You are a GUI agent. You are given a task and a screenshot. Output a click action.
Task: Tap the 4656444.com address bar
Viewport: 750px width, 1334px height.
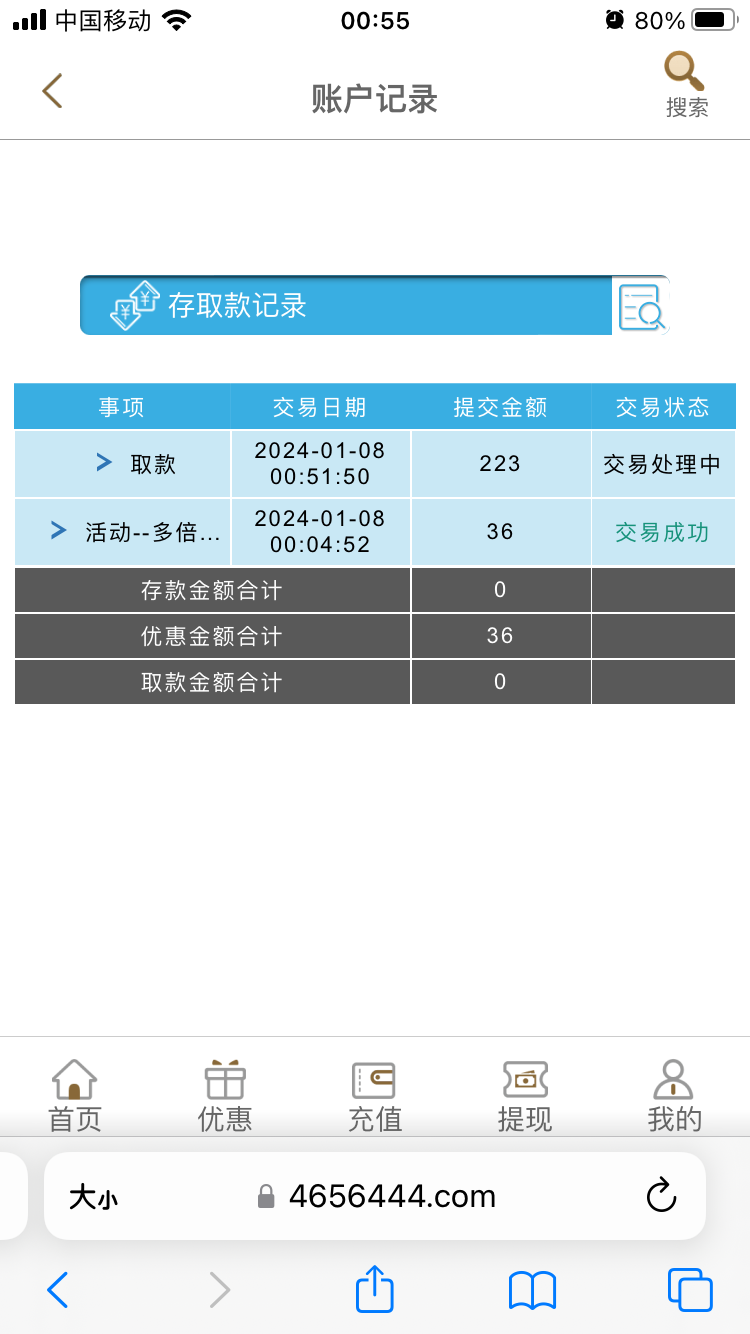390,1196
